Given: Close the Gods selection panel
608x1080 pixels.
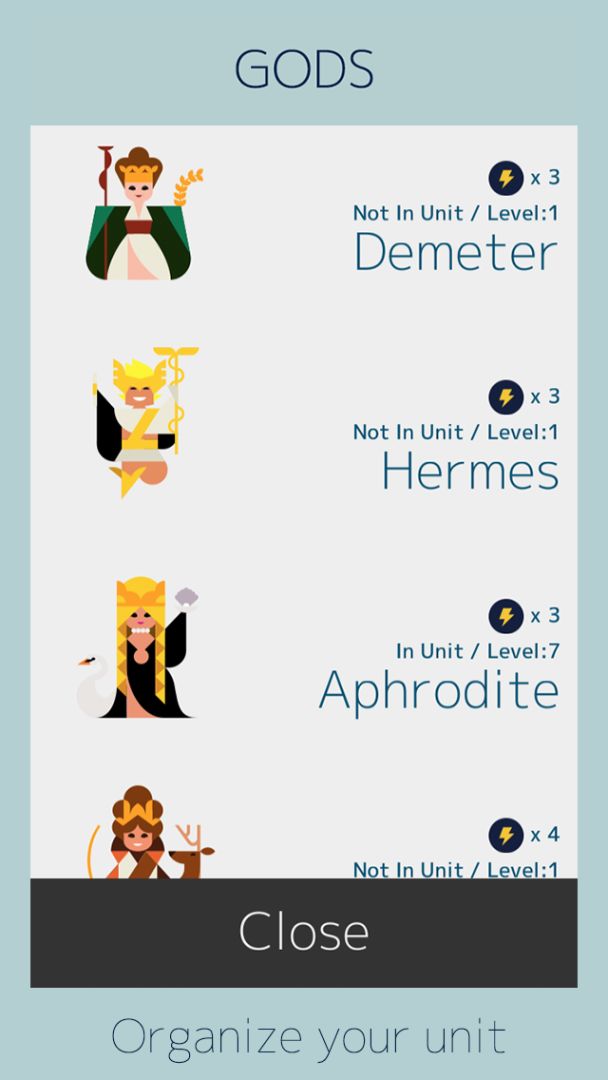Looking at the screenshot, I should (x=303, y=932).
